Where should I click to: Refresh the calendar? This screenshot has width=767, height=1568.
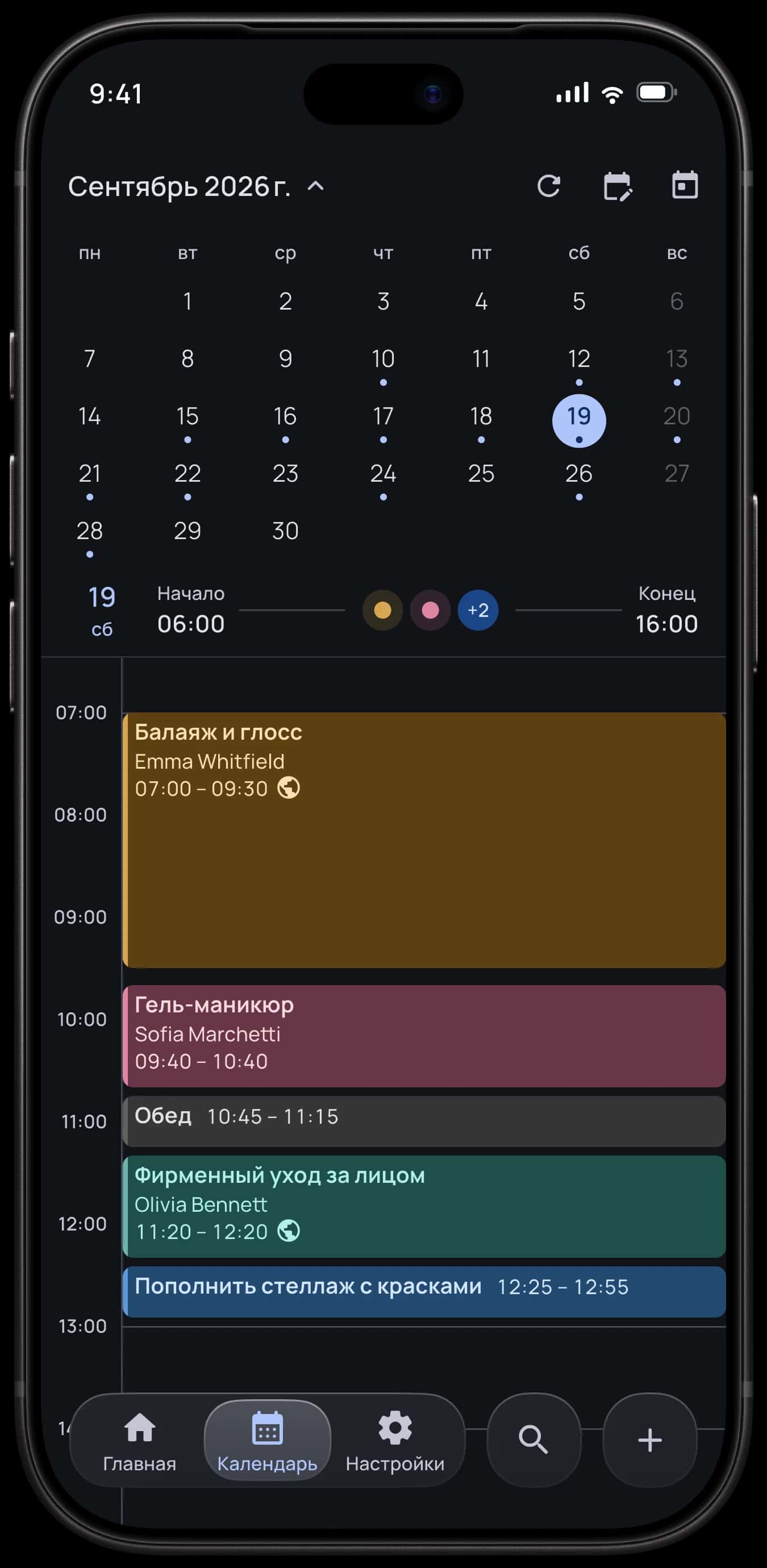click(x=548, y=186)
